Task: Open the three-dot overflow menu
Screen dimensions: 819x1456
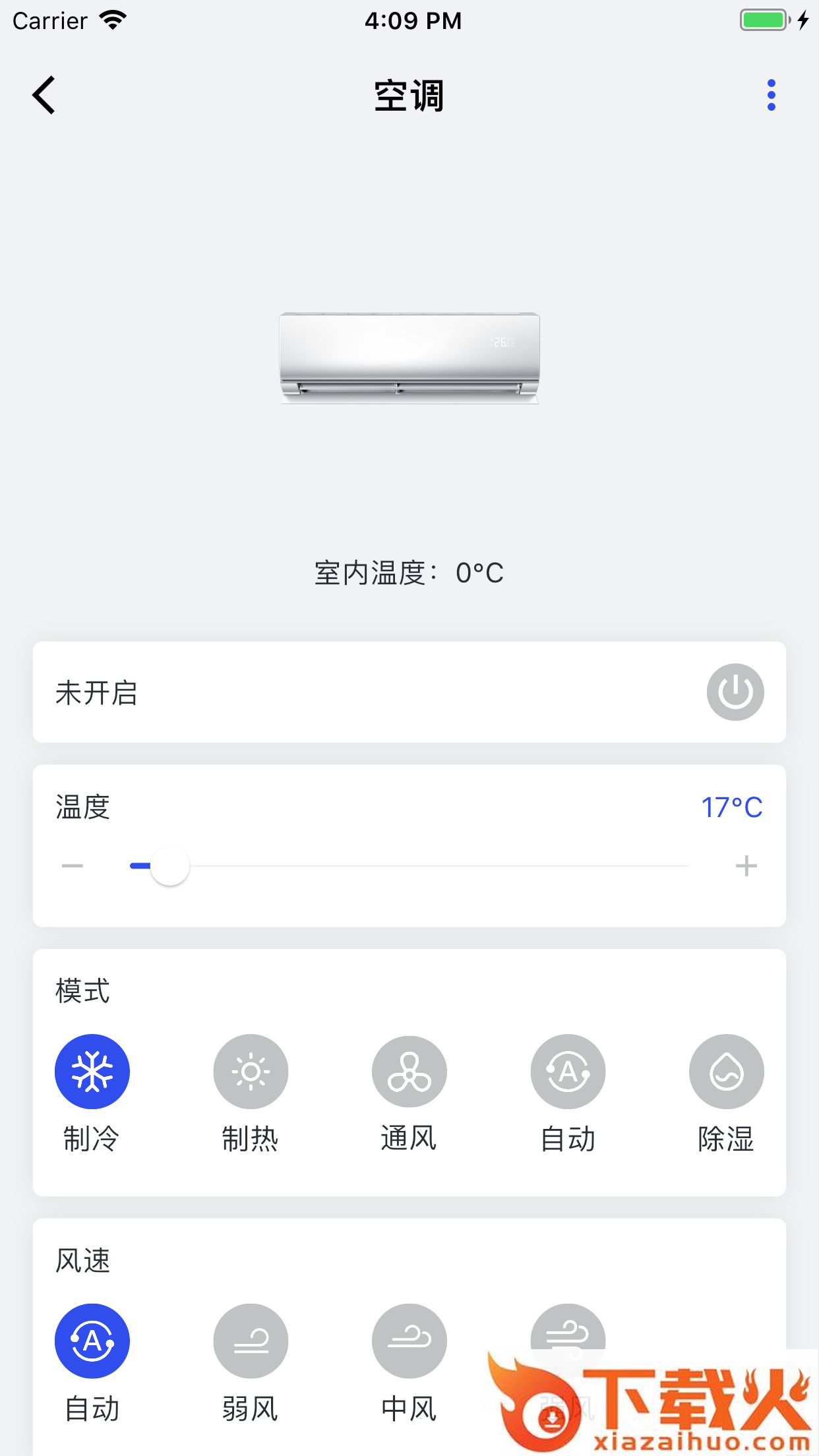Action: pyautogui.click(x=771, y=96)
